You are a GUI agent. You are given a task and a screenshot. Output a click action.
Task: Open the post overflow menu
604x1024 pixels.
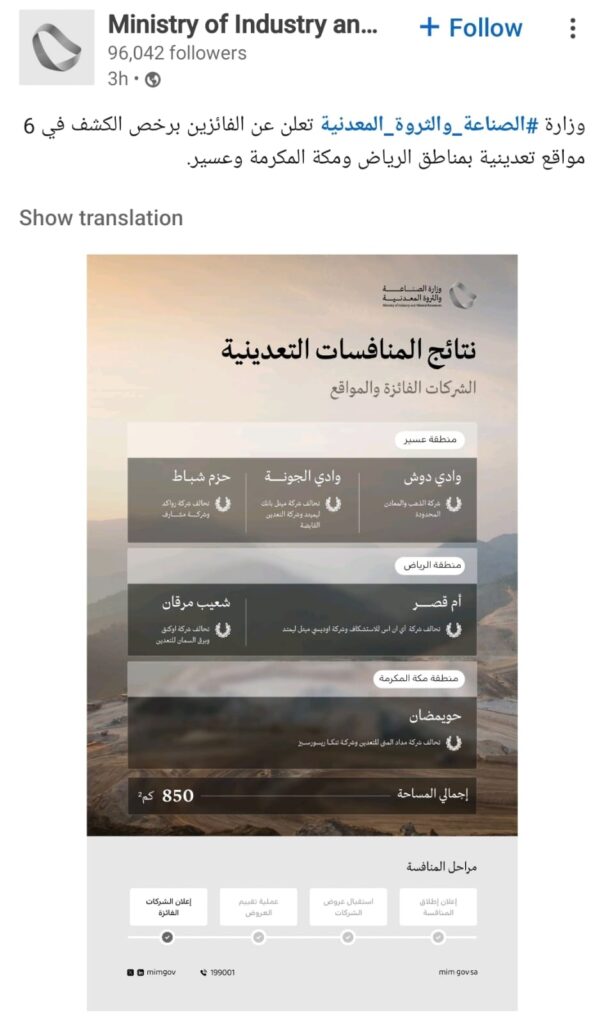(573, 28)
